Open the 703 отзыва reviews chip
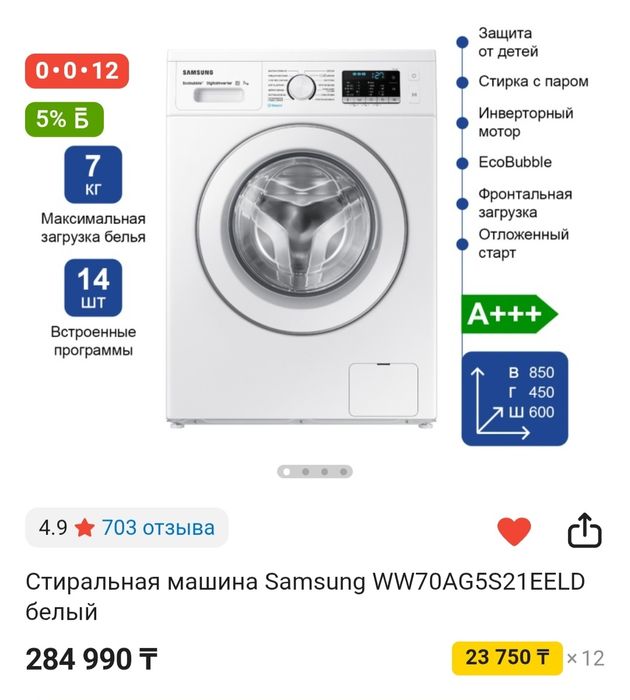The height and width of the screenshot is (700, 630). (x=127, y=528)
